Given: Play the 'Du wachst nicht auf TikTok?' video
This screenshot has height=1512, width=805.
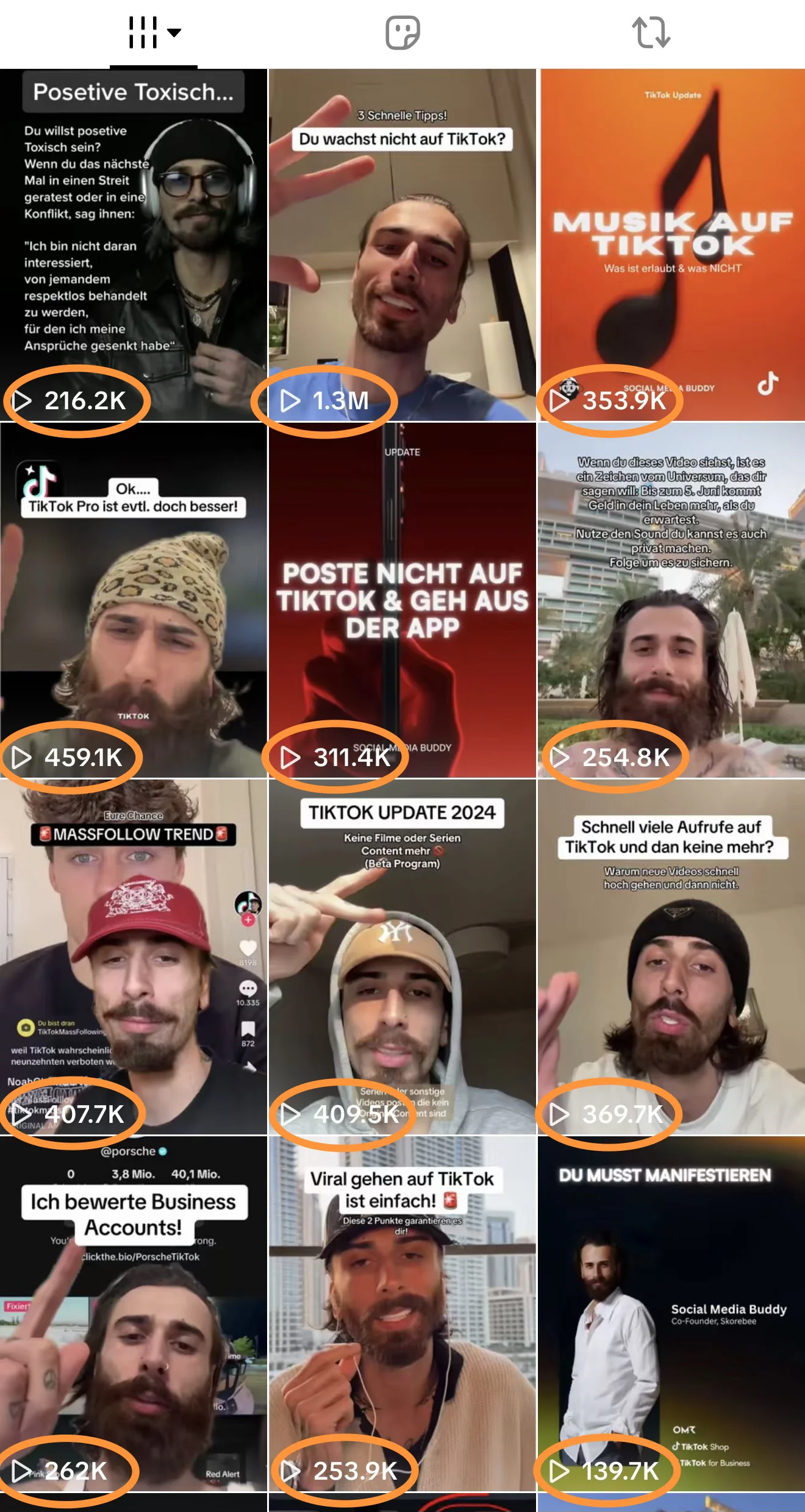Looking at the screenshot, I should tap(402, 244).
